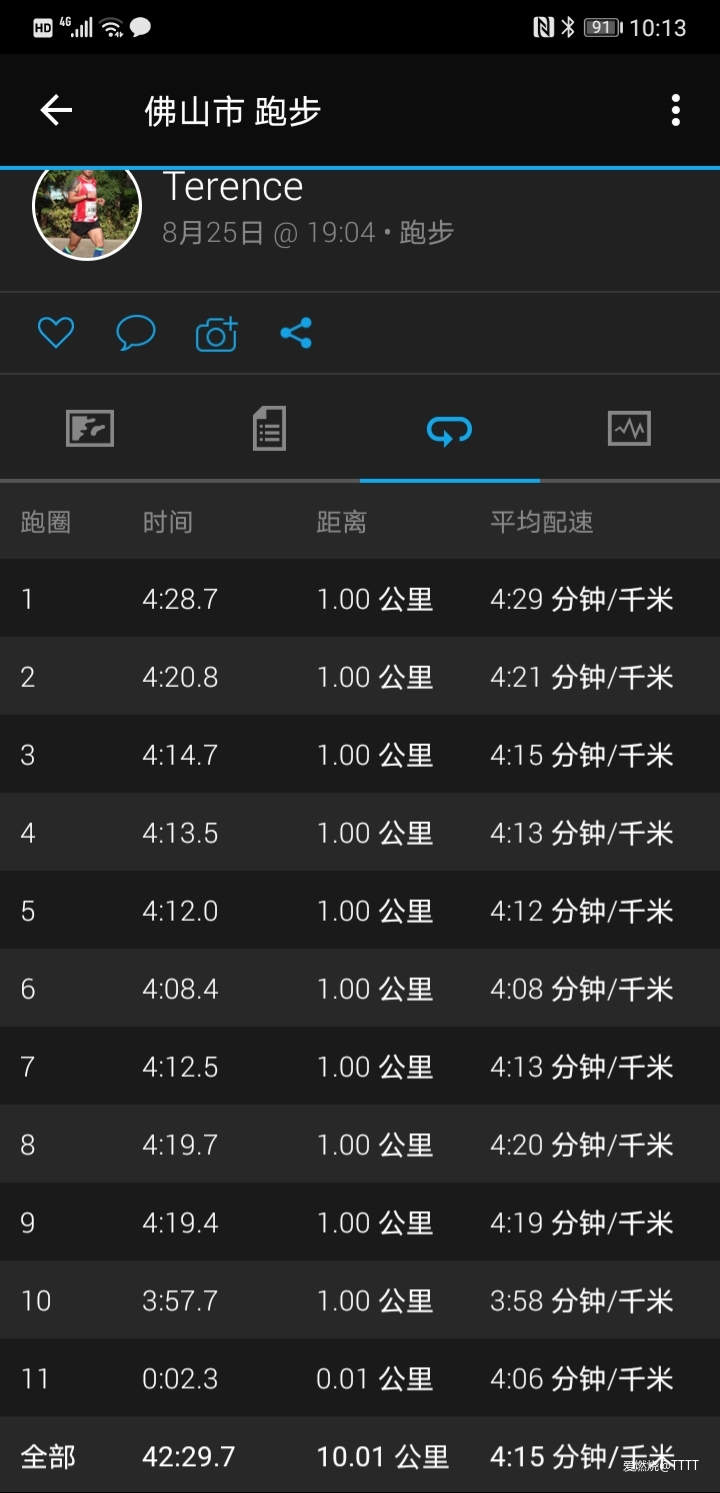Tap the username Terence
This screenshot has height=1493, width=720.
coord(233,186)
